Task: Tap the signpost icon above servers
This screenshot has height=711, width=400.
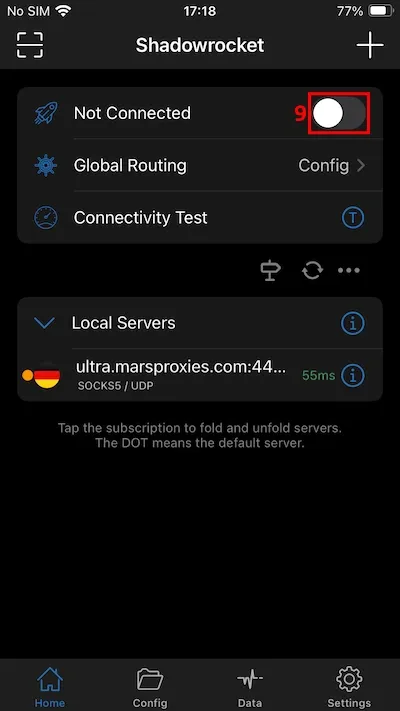Action: pos(270,271)
